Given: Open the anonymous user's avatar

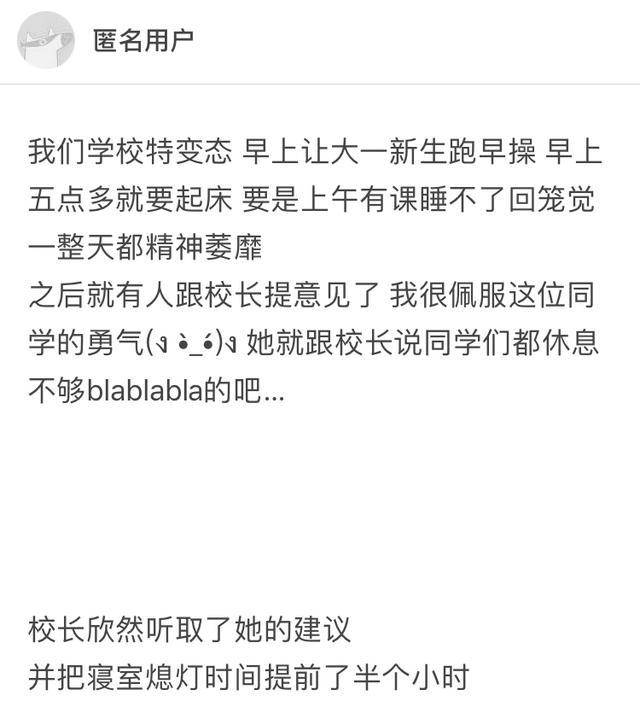Looking at the screenshot, I should pos(46,41).
